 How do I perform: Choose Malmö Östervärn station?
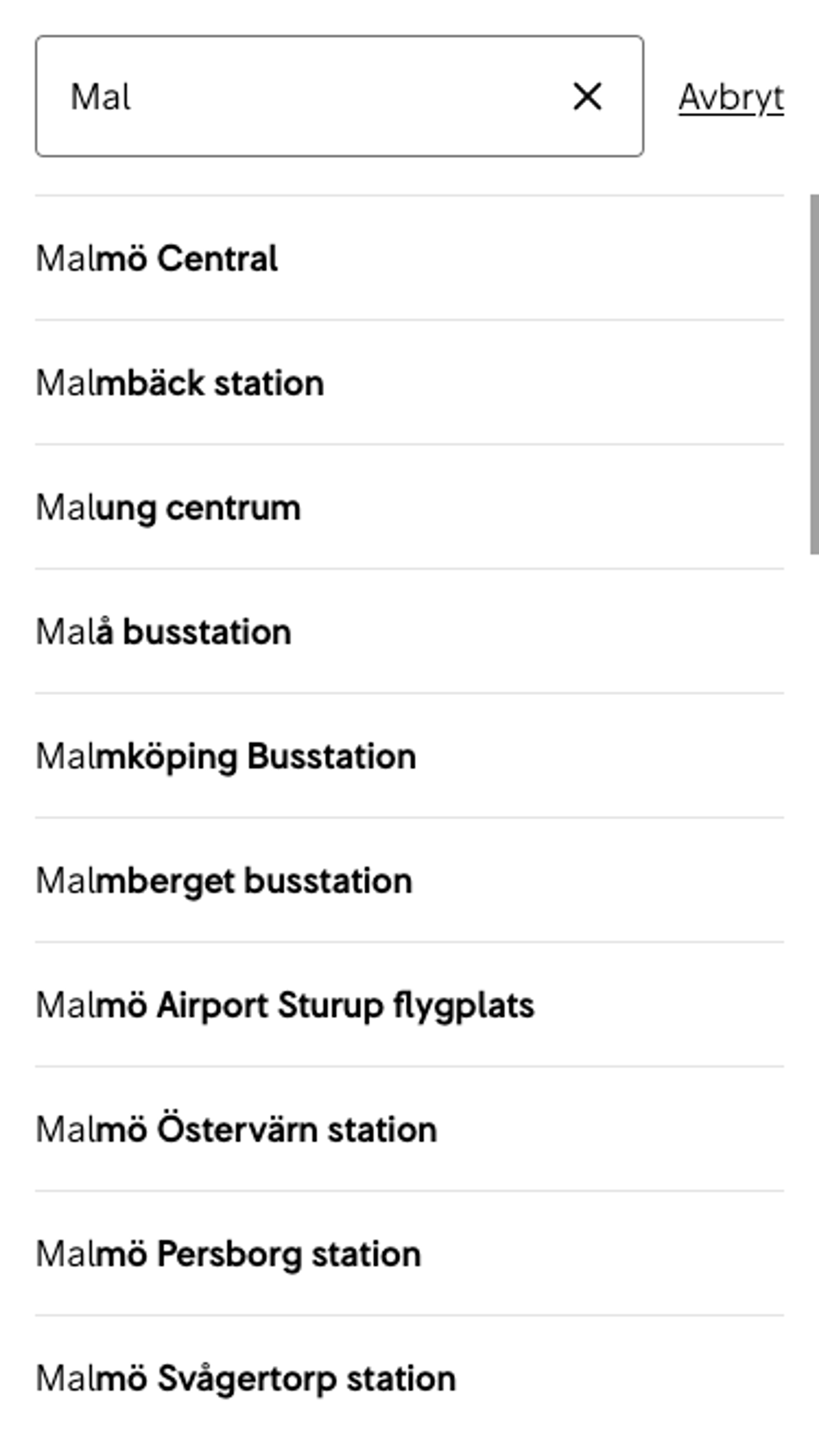[x=237, y=1130]
